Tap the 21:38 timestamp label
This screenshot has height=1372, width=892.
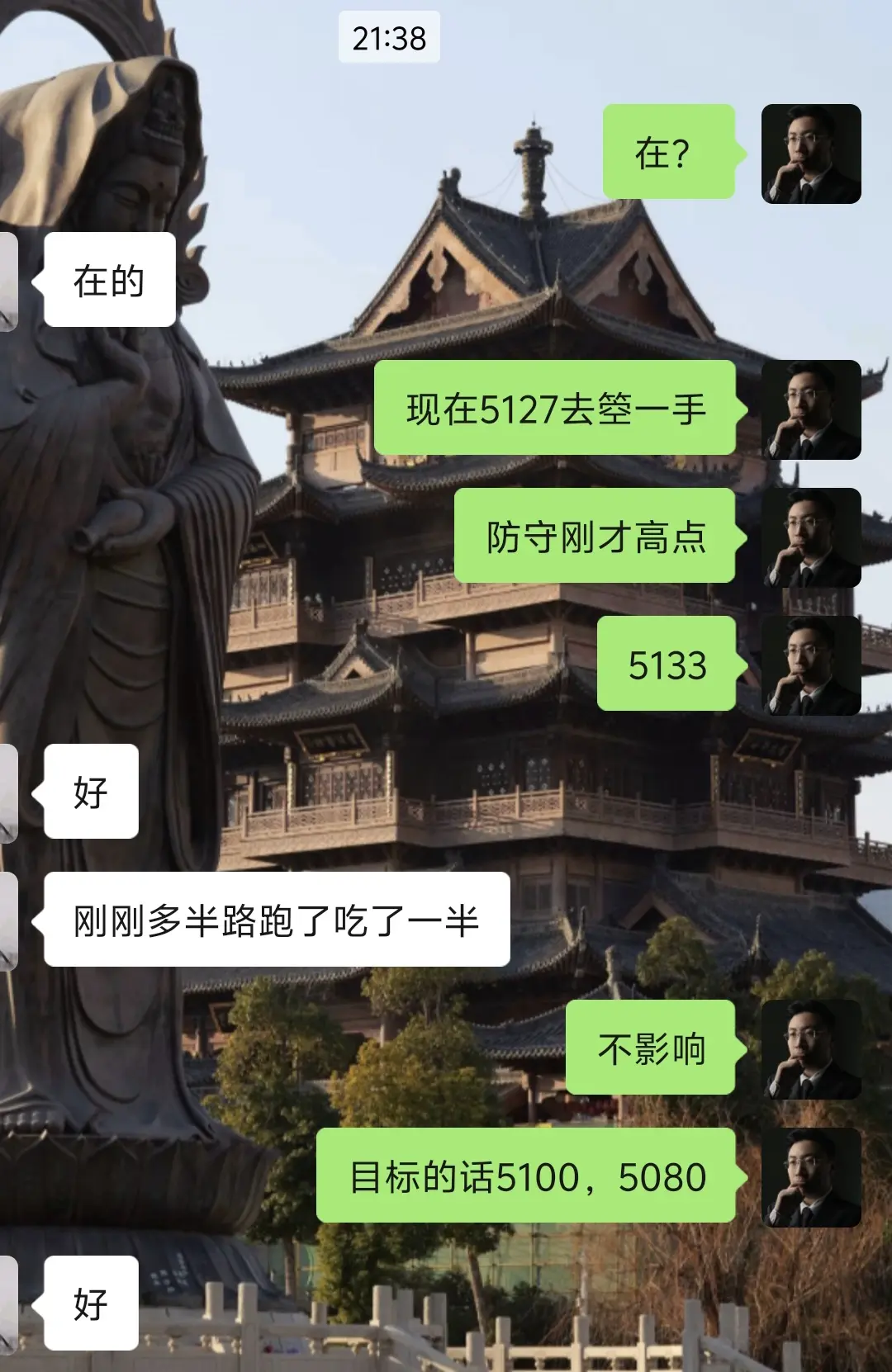pos(388,36)
